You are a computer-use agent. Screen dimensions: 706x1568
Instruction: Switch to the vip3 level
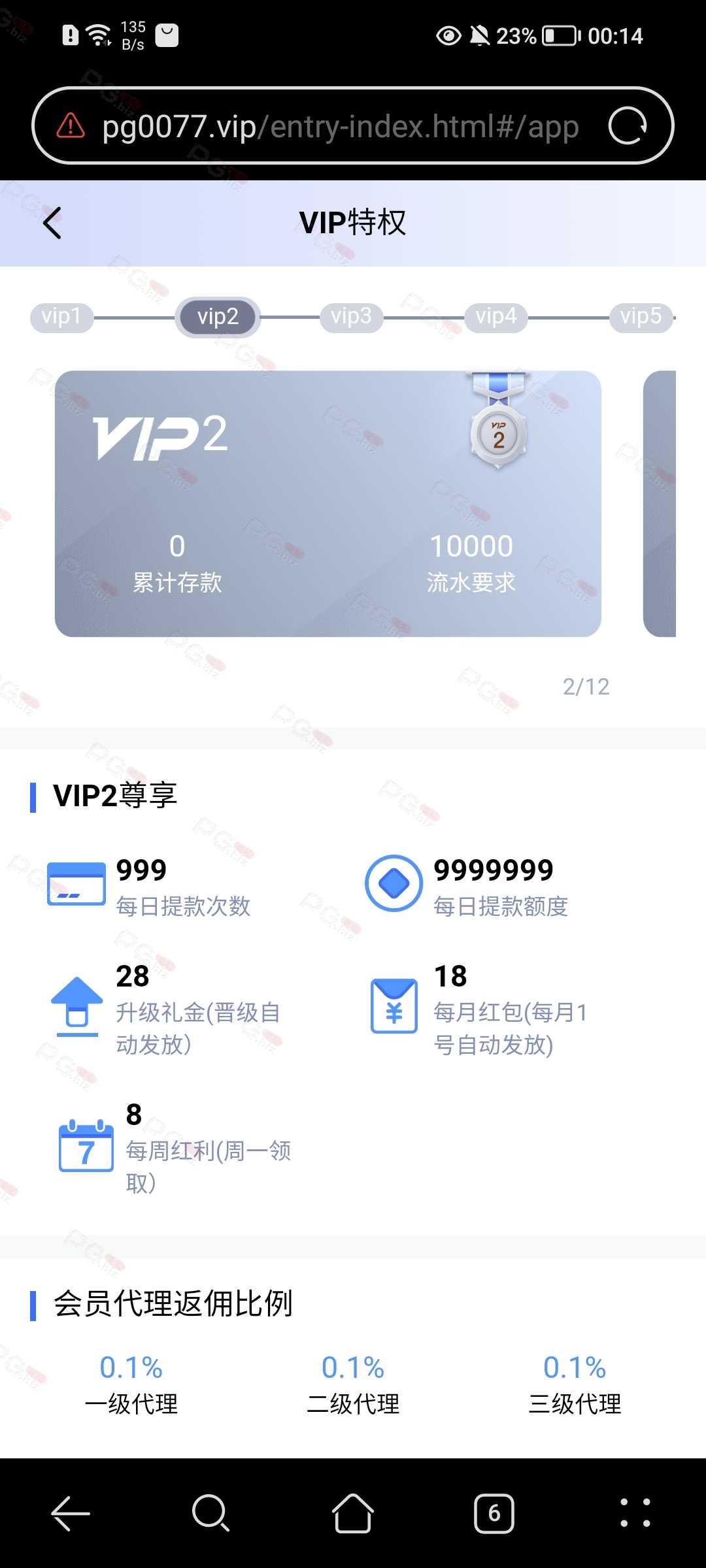click(351, 317)
